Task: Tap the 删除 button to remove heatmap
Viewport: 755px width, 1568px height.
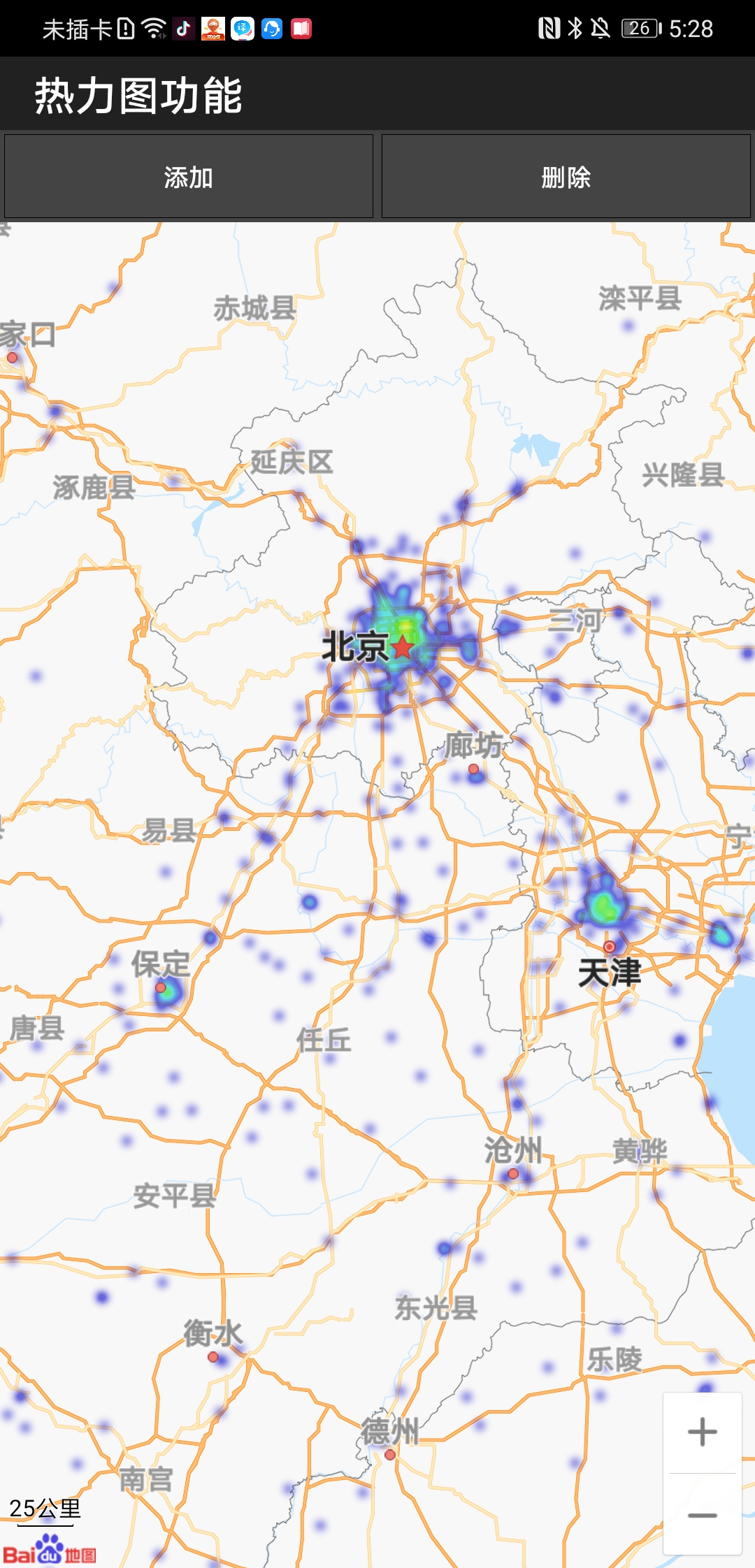Action: 566,177
